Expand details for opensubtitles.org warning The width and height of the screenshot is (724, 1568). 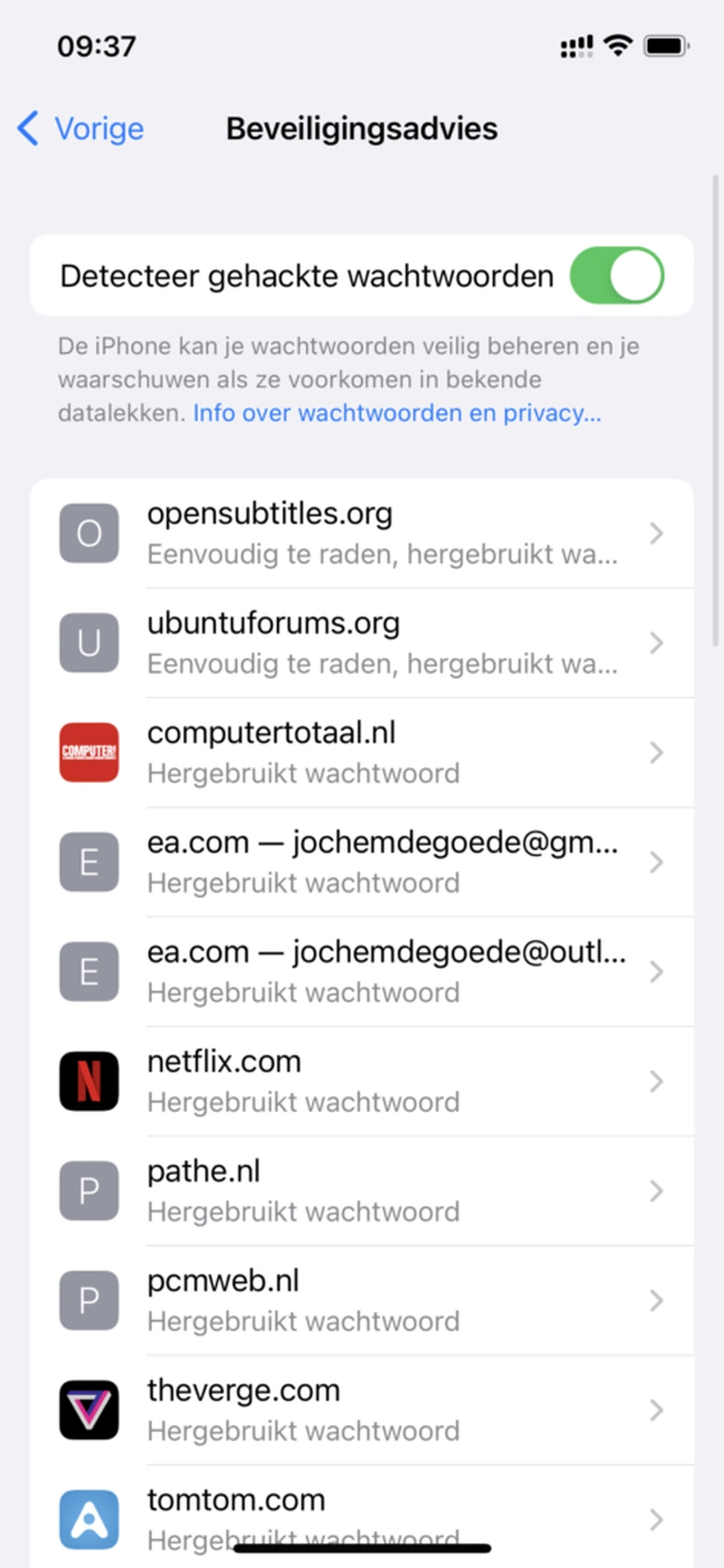pos(656,533)
